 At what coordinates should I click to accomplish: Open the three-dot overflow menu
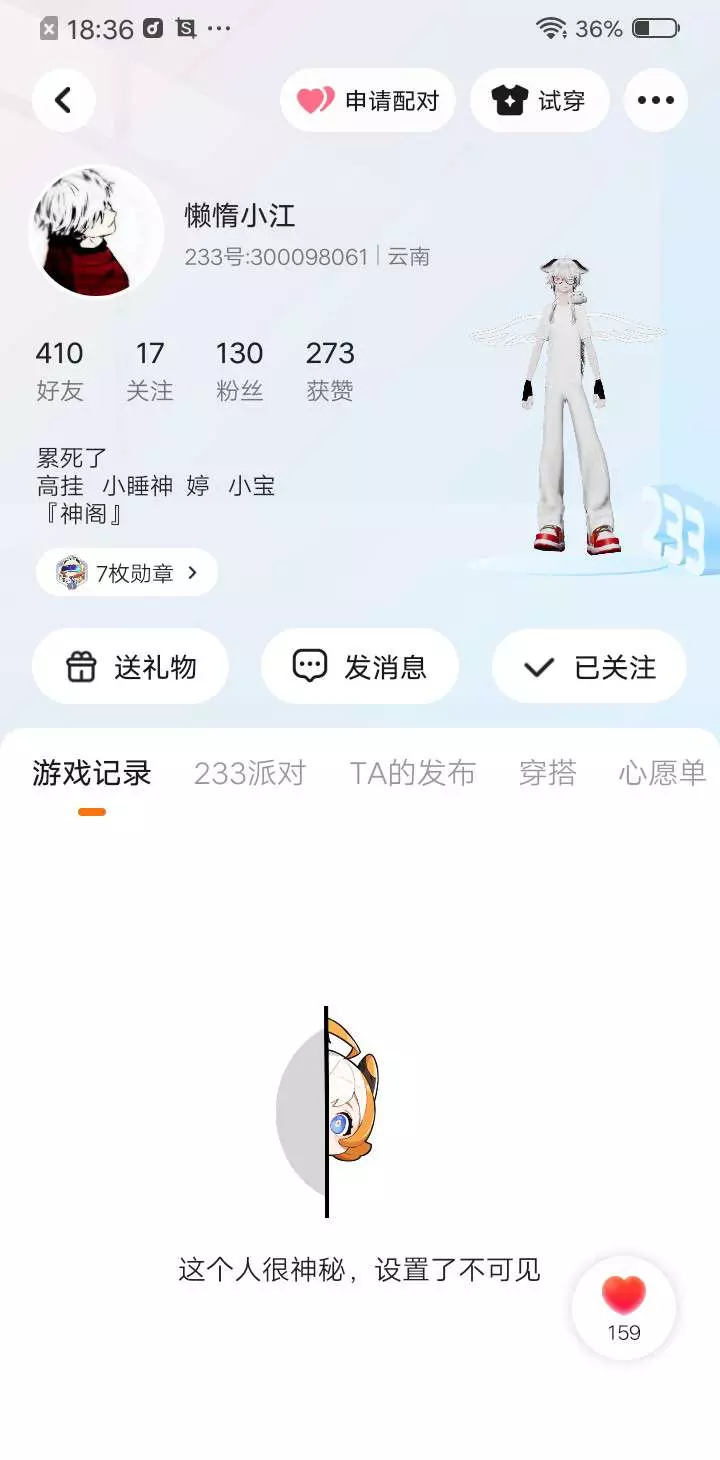click(656, 100)
